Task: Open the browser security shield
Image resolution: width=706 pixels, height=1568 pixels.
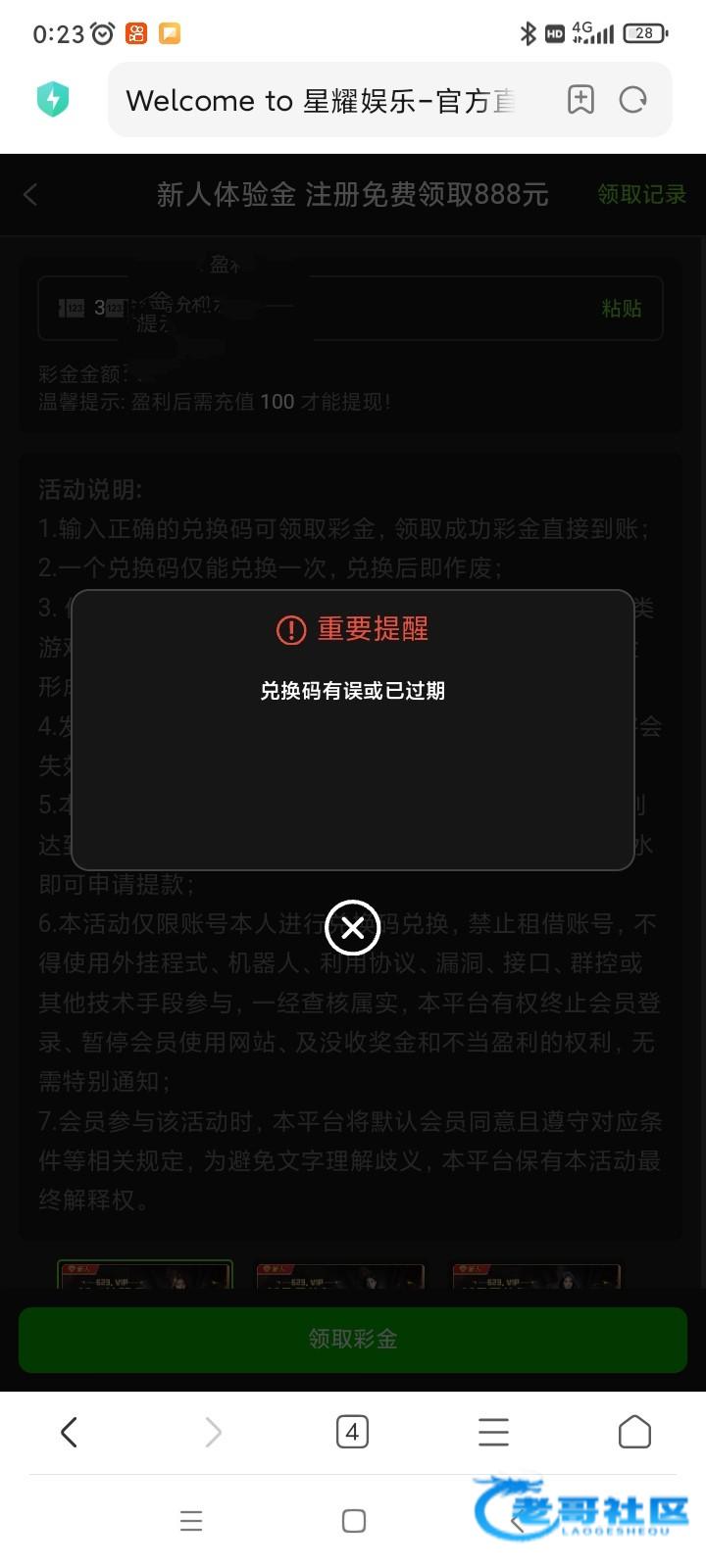Action: 53,99
